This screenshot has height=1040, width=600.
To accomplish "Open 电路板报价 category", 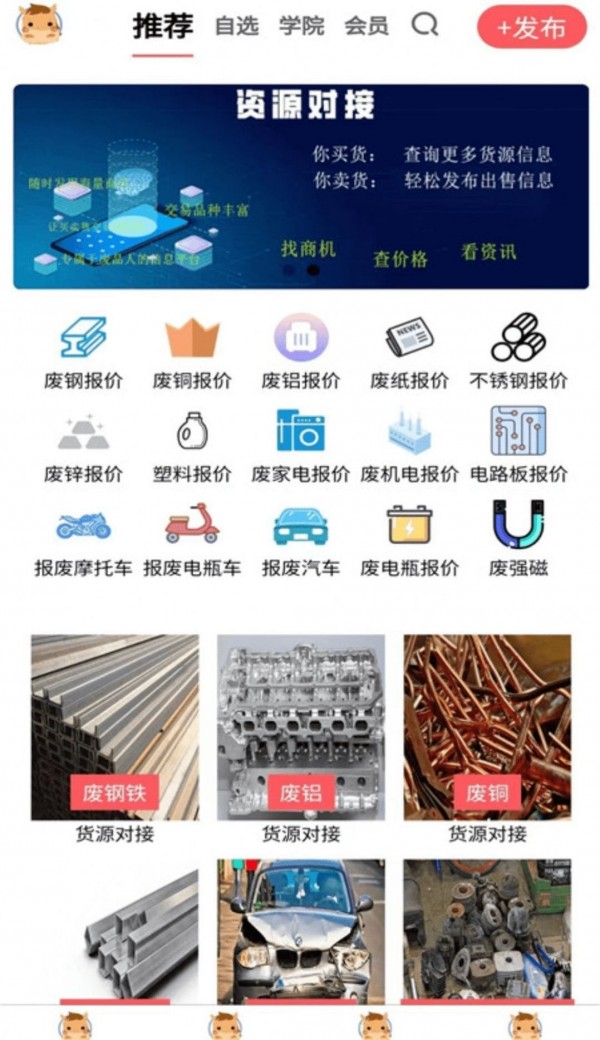I will click(518, 446).
